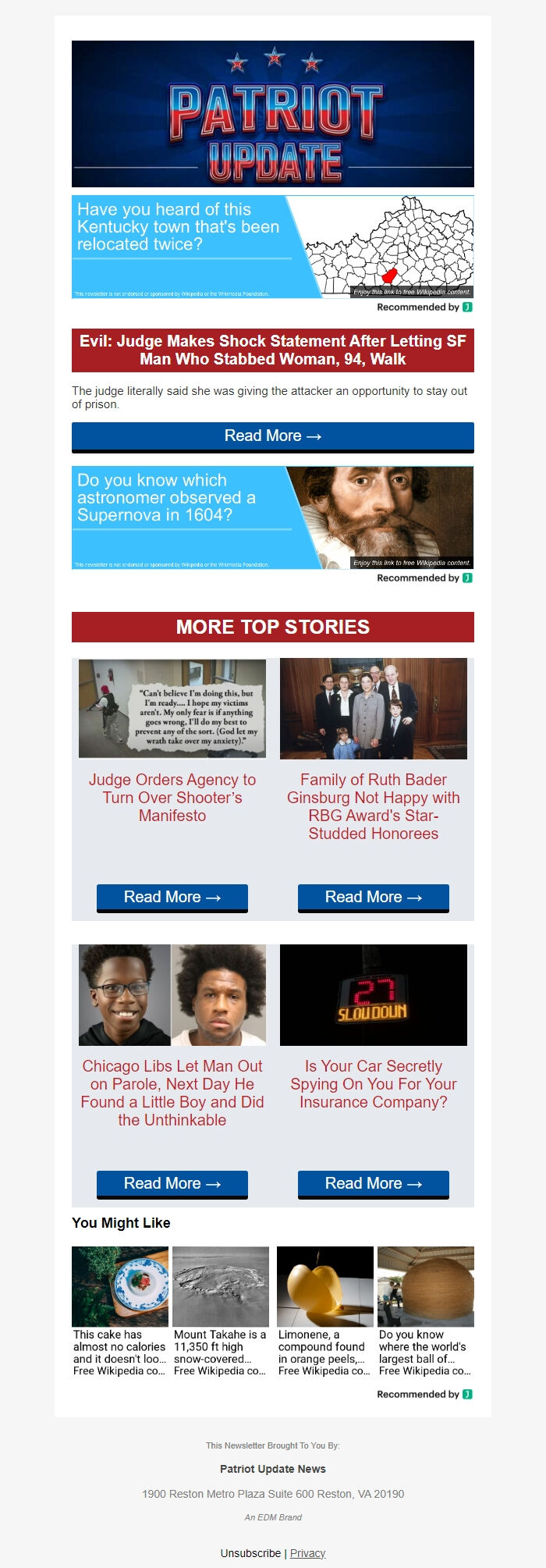This screenshot has width=546, height=1568.
Task: Open the world's largest ball tile
Action: (426, 1311)
